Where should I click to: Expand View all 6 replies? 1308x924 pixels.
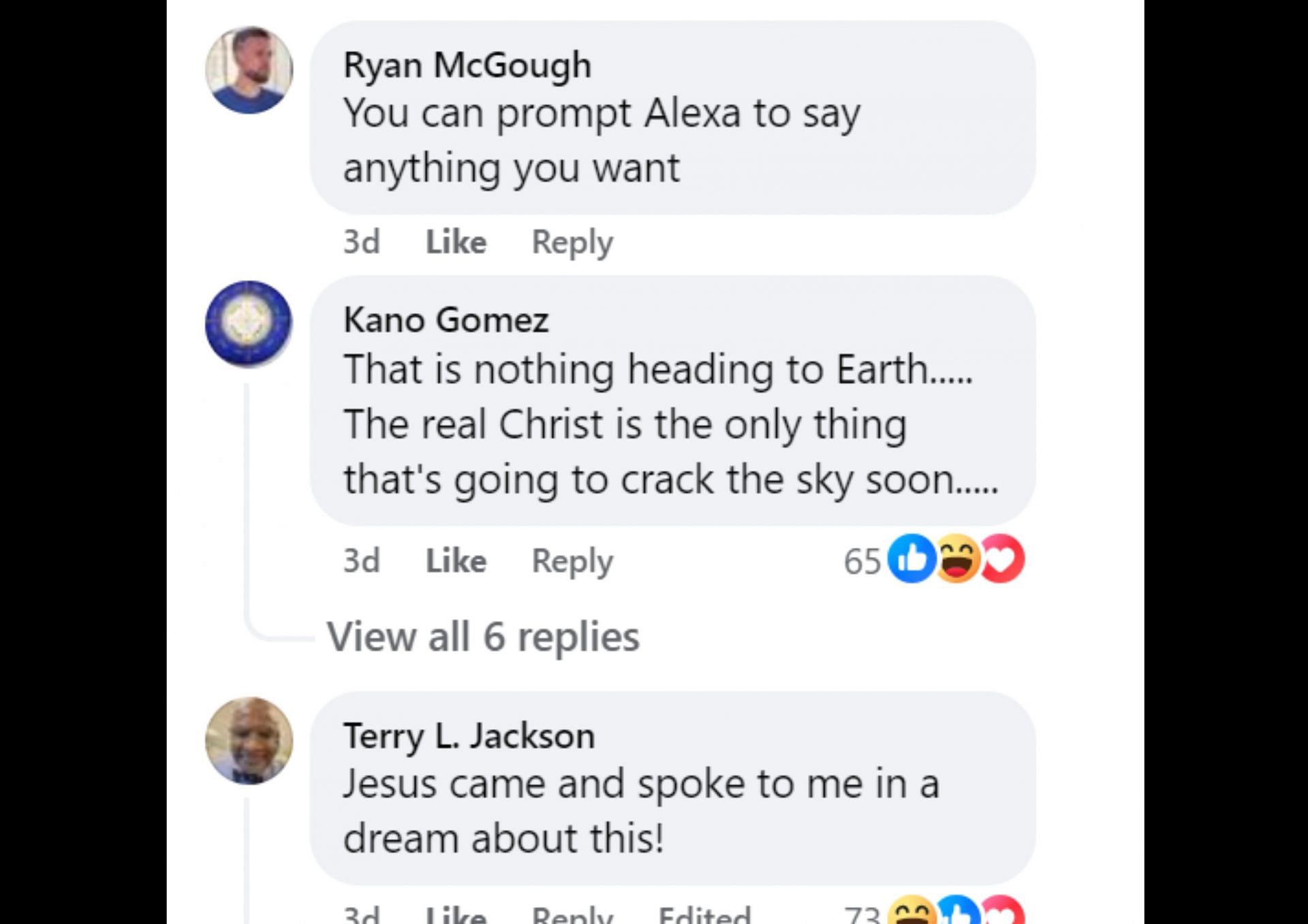483,637
